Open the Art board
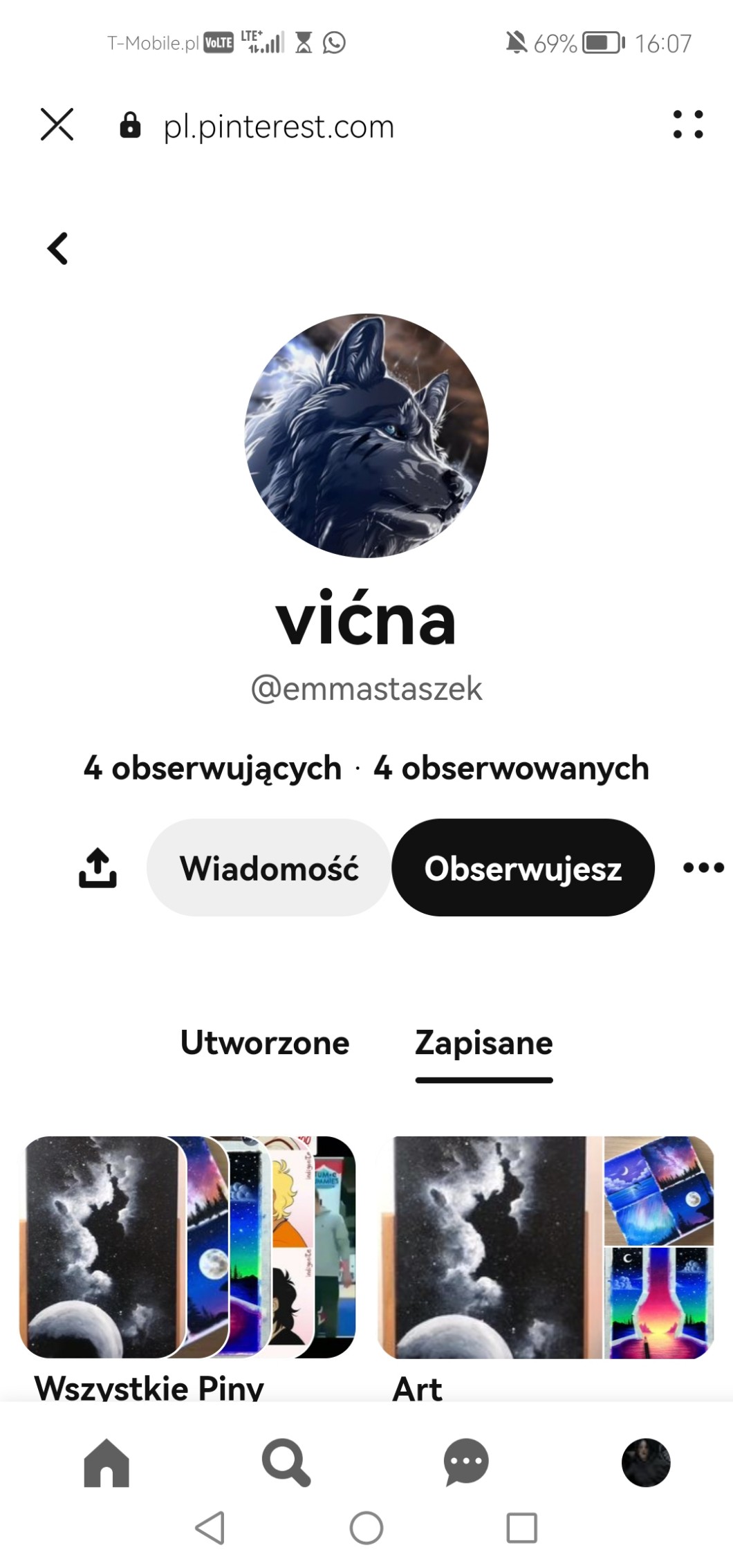This screenshot has width=733, height=1568. click(x=546, y=1246)
